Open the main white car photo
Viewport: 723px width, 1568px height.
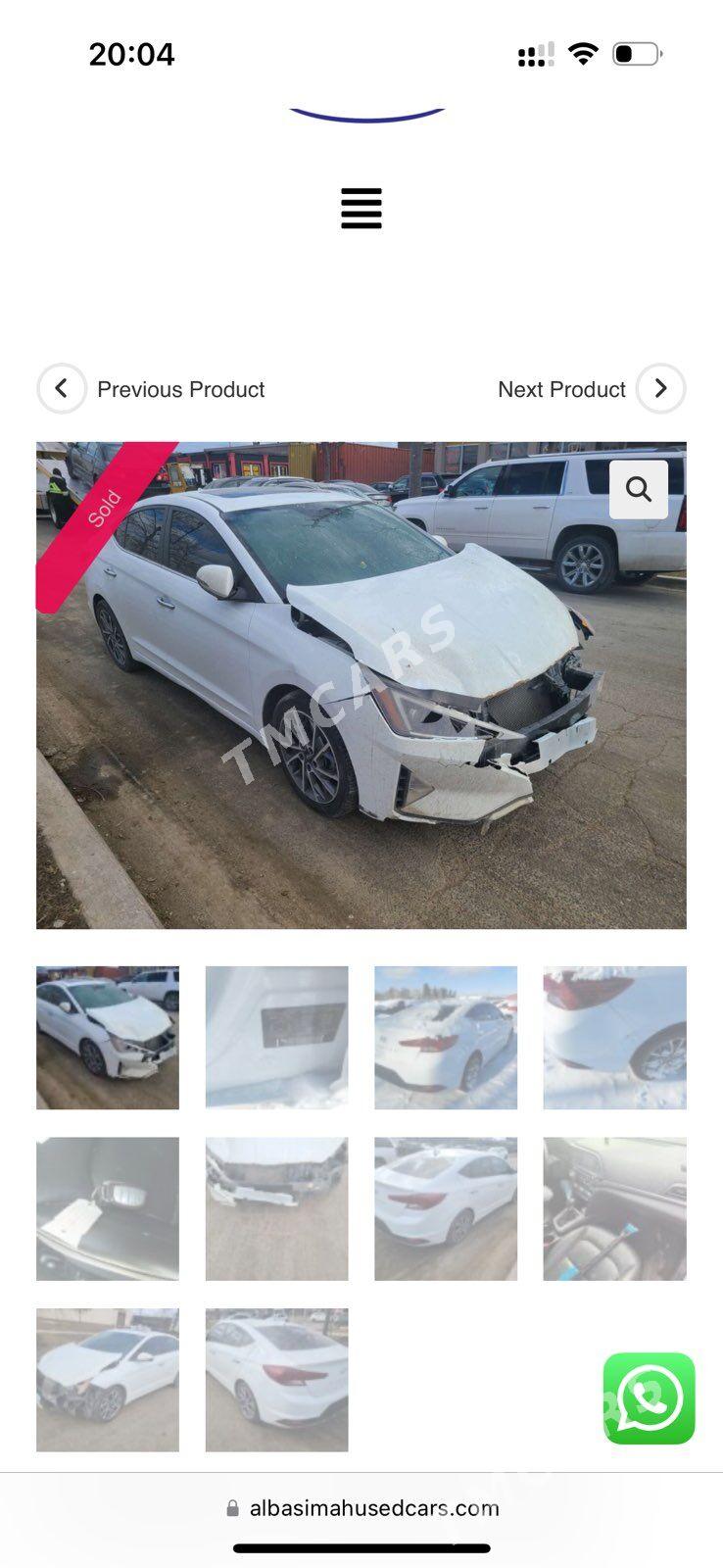point(361,685)
